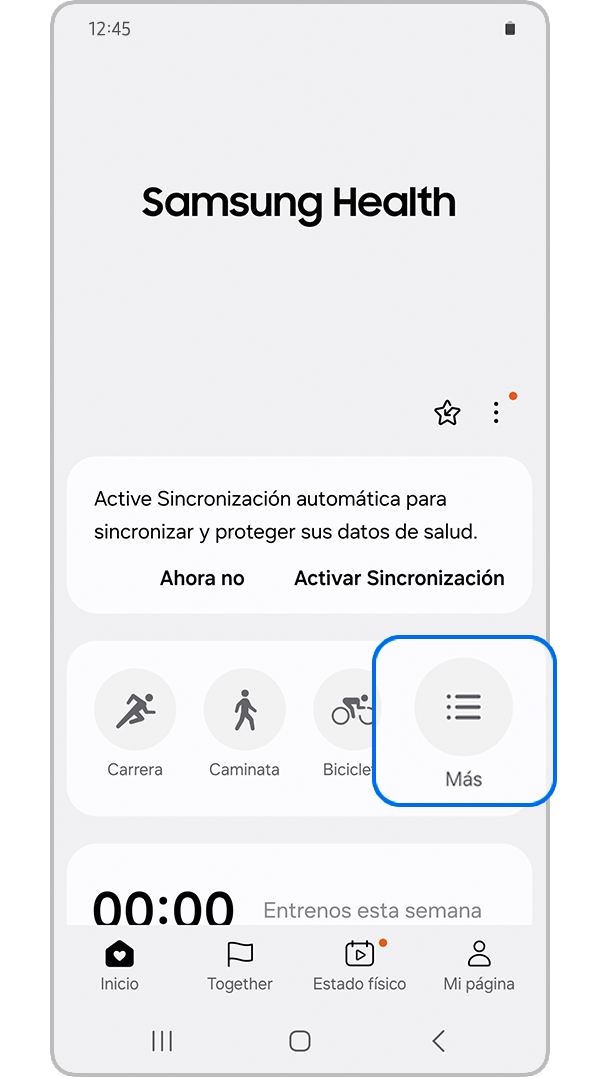
Task: Select the Bicicleta exercise
Action: click(x=347, y=712)
